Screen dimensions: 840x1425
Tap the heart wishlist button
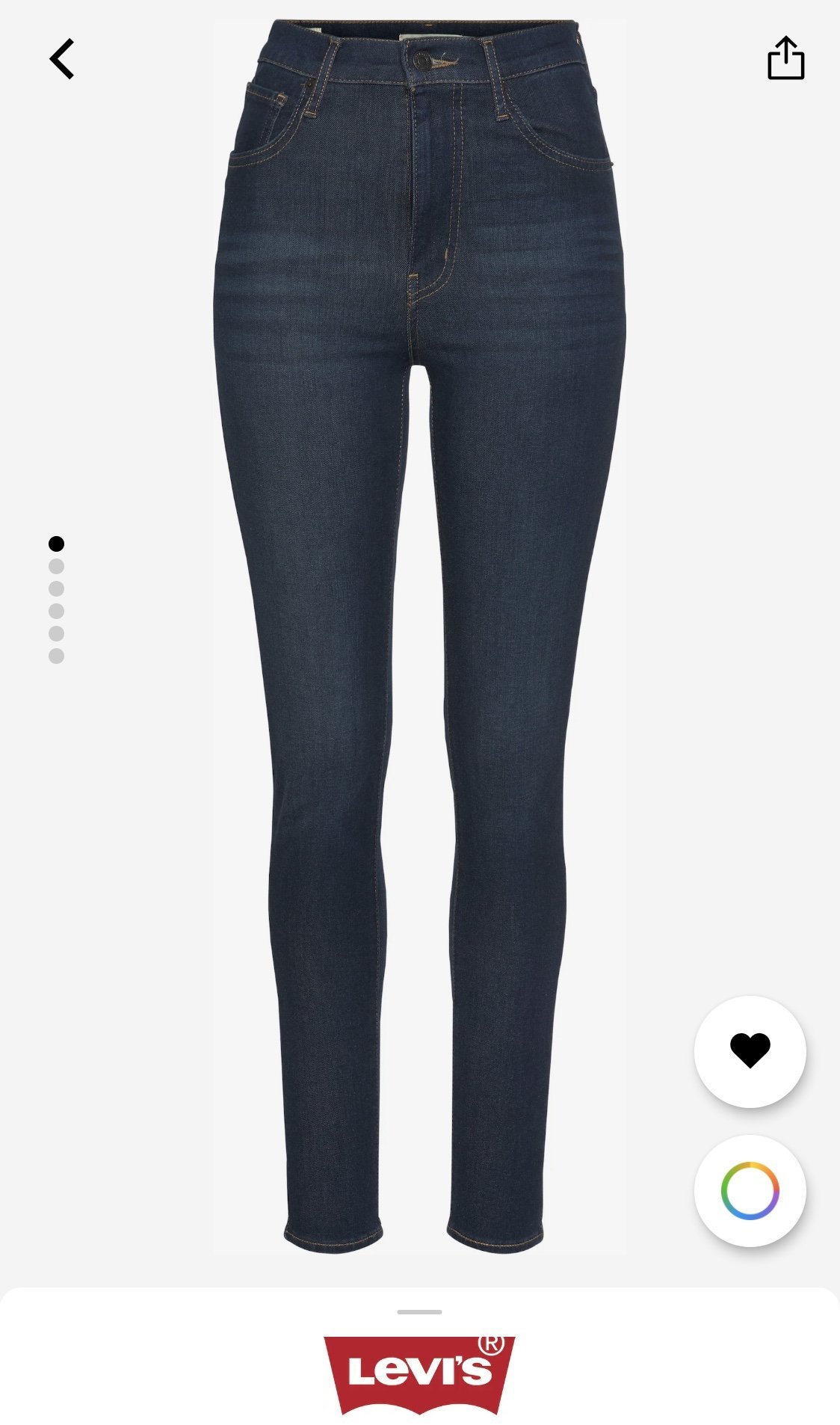point(750,1050)
